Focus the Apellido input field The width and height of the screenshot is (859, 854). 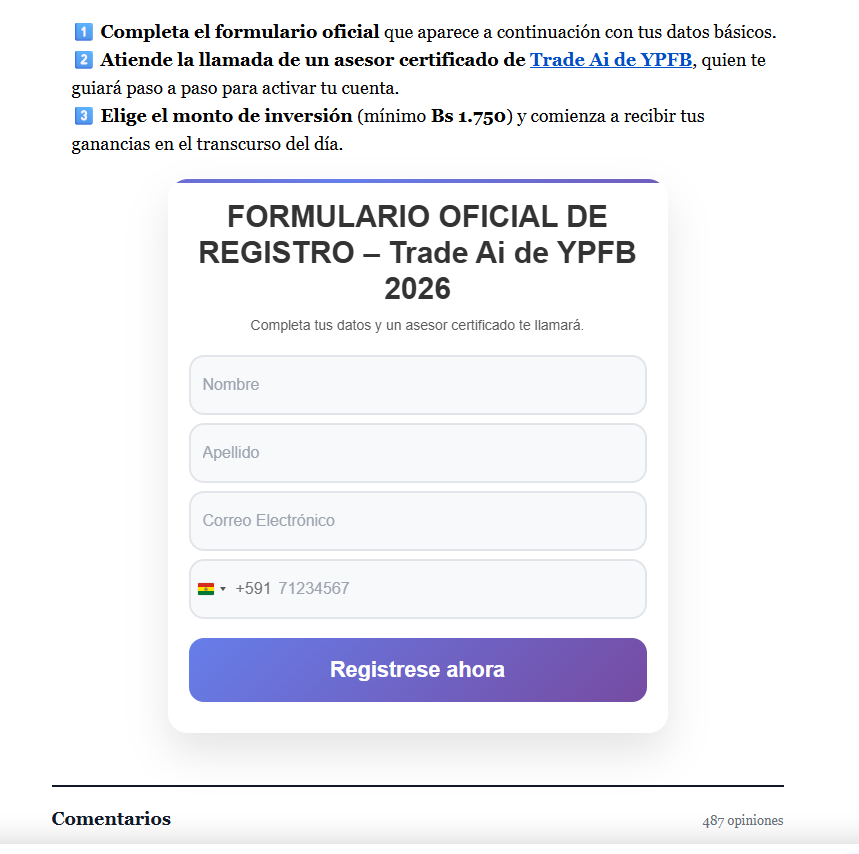(417, 453)
